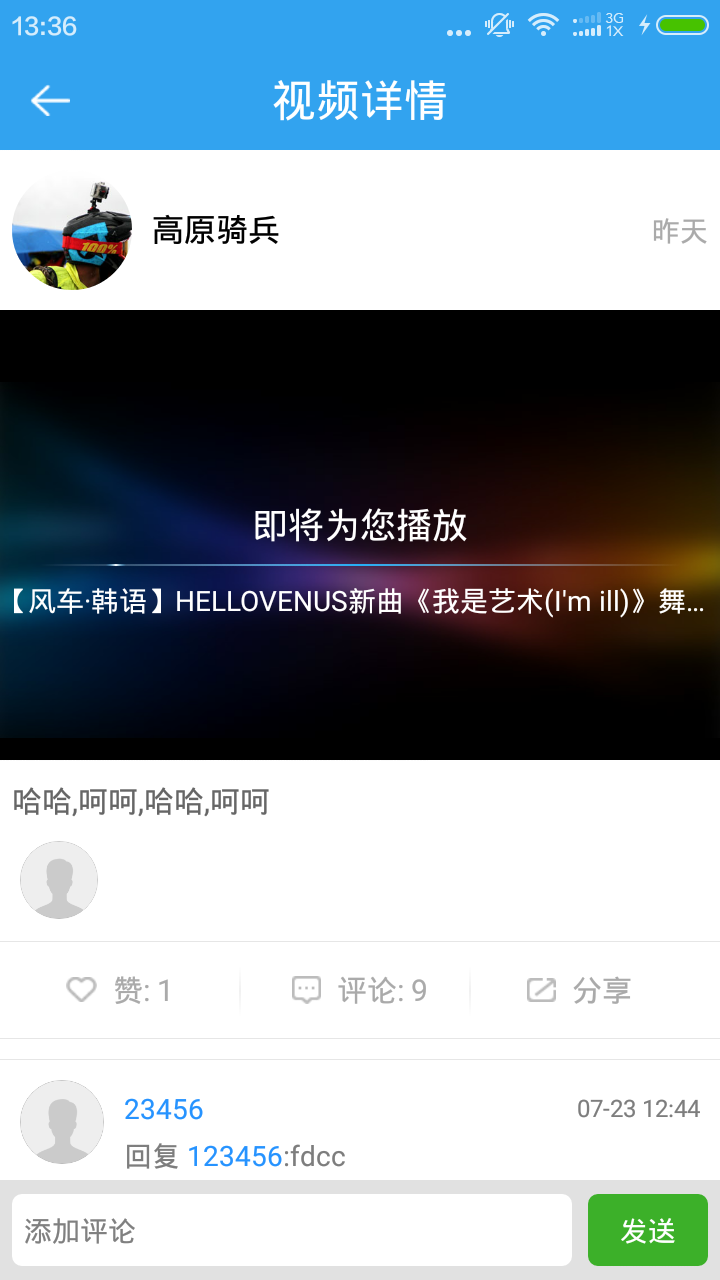Open the liker's avatar under 哈哈,呵呵
Screen dimensions: 720x1280
tap(59, 880)
